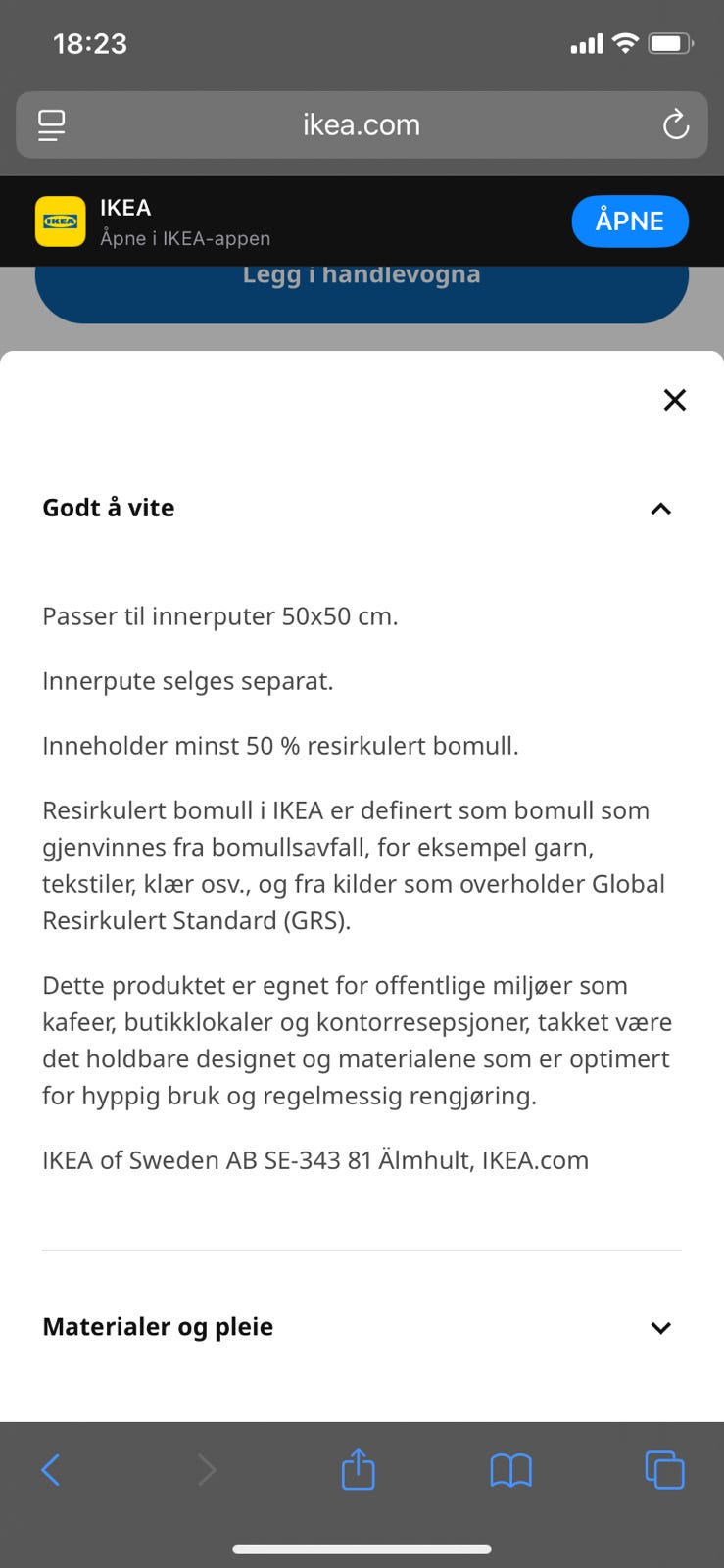Image resolution: width=724 pixels, height=1568 pixels.
Task: Tap the tab overview icon beside address bar
Action: click(x=50, y=124)
